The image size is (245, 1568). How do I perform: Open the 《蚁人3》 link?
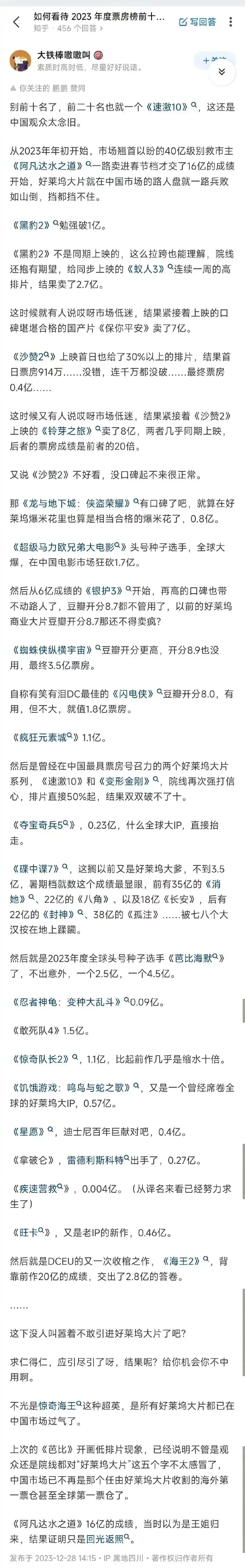pos(148,268)
